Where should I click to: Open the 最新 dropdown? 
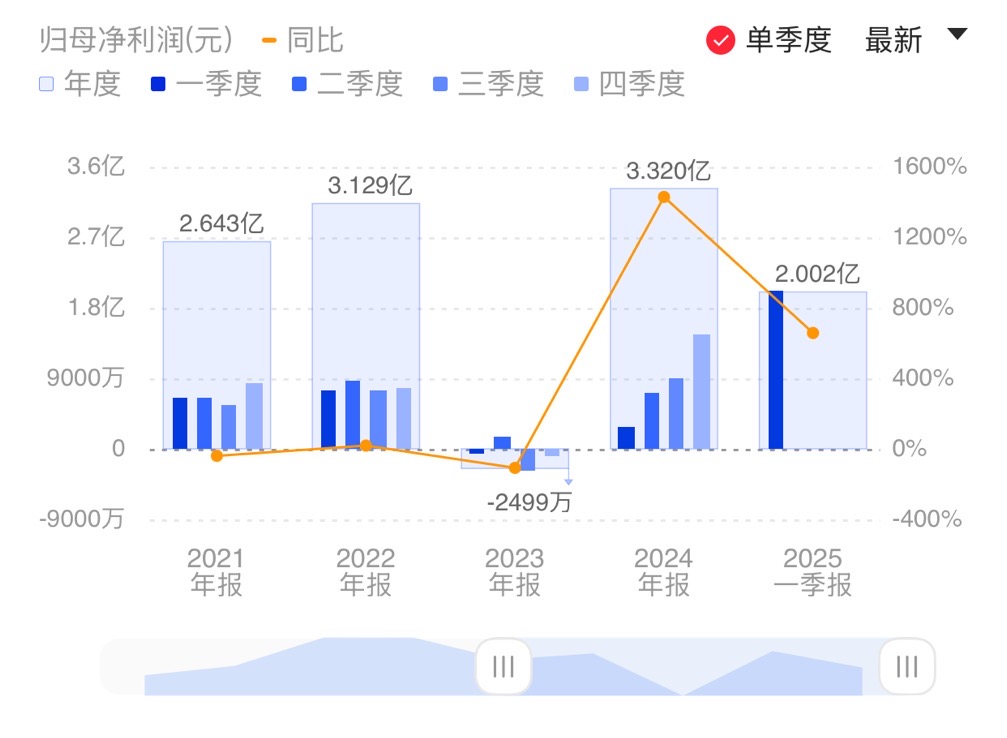[x=915, y=40]
